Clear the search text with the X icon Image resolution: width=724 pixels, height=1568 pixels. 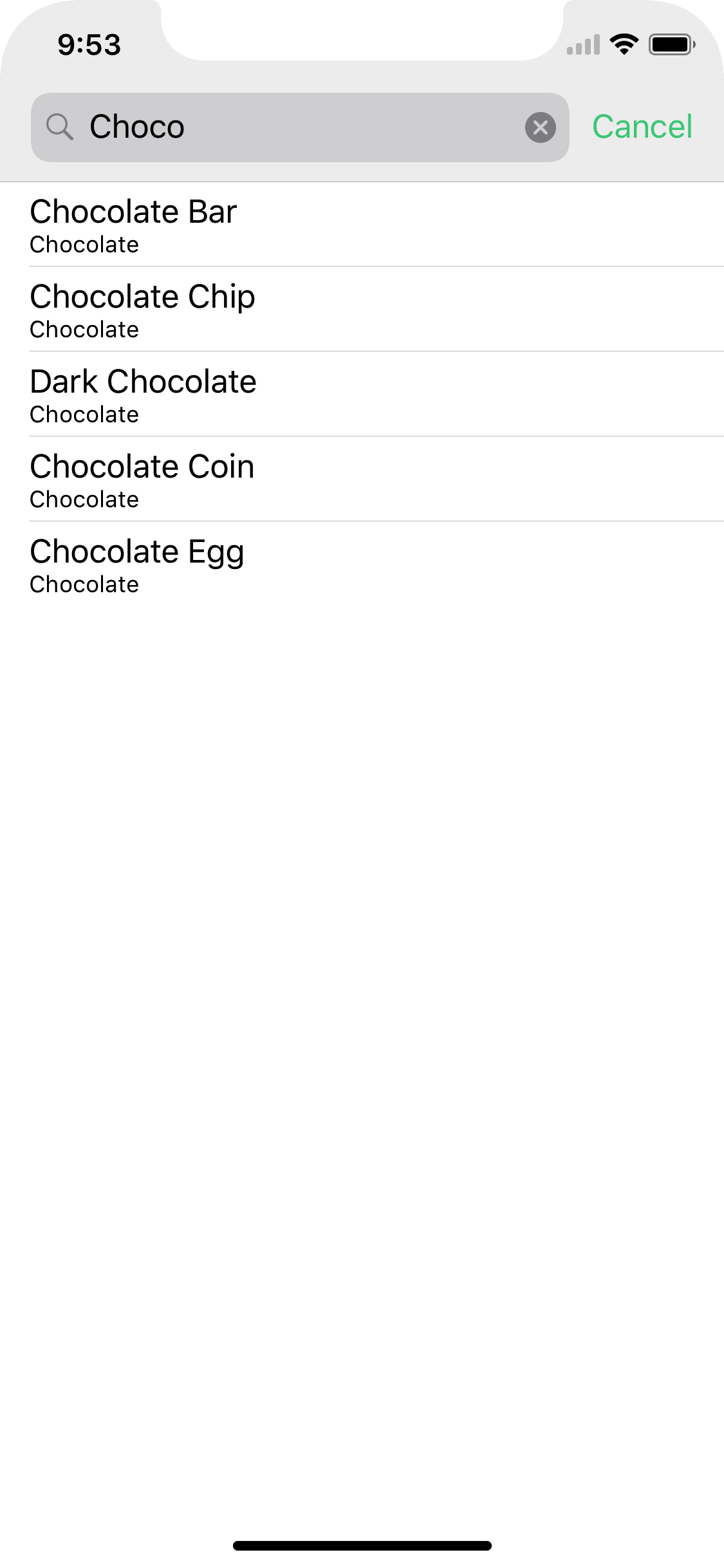pos(541,127)
